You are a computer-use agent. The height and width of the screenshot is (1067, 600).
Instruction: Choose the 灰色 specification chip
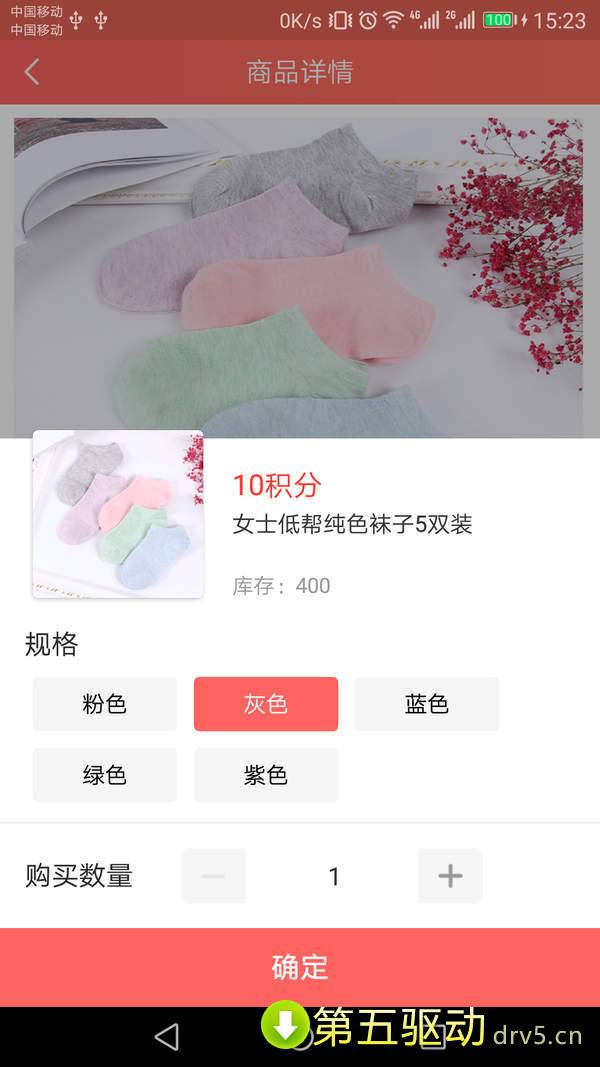pyautogui.click(x=266, y=704)
